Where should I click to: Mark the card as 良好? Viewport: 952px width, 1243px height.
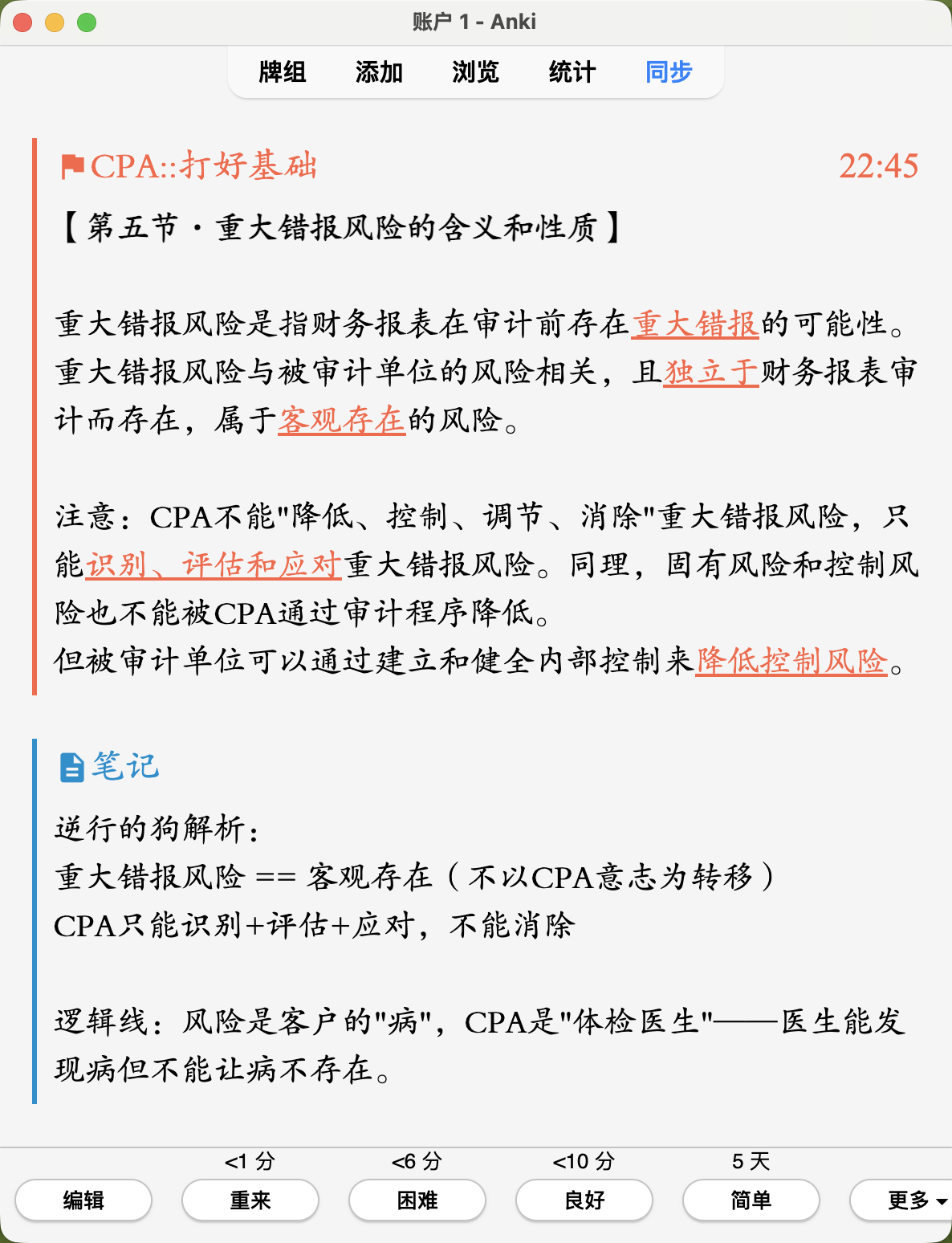(584, 1200)
